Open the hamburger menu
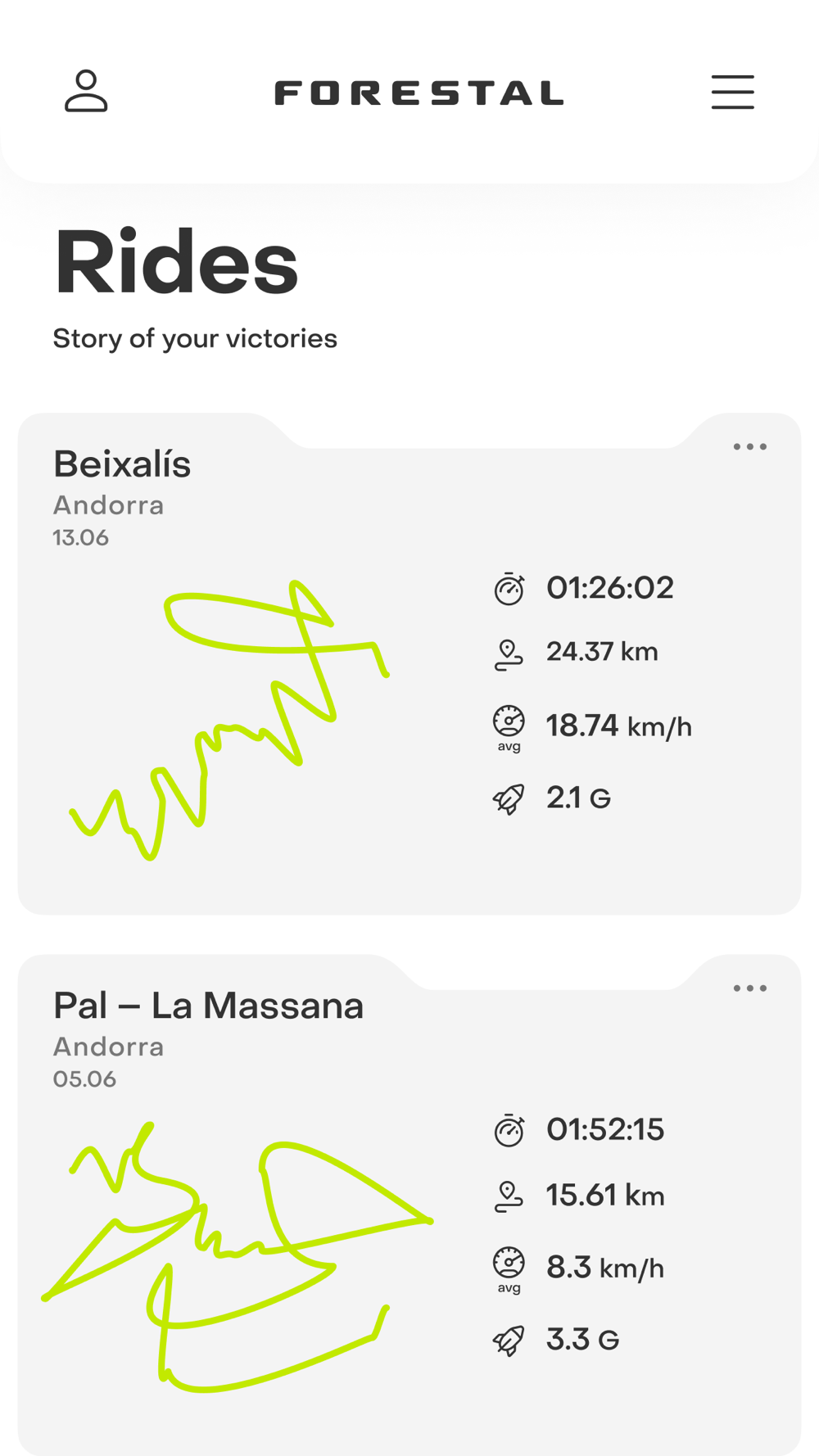This screenshot has height=1456, width=819. (732, 92)
